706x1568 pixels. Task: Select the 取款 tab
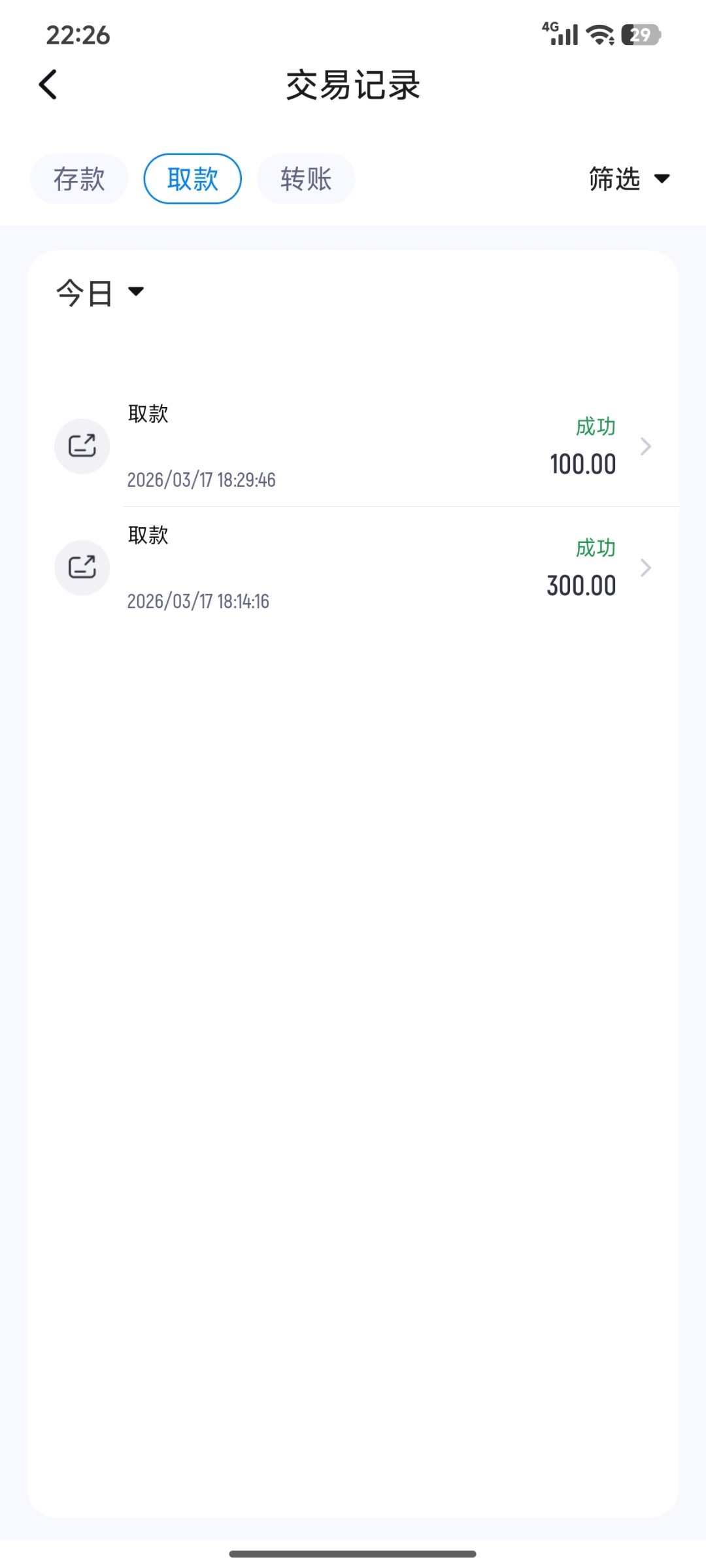click(193, 179)
